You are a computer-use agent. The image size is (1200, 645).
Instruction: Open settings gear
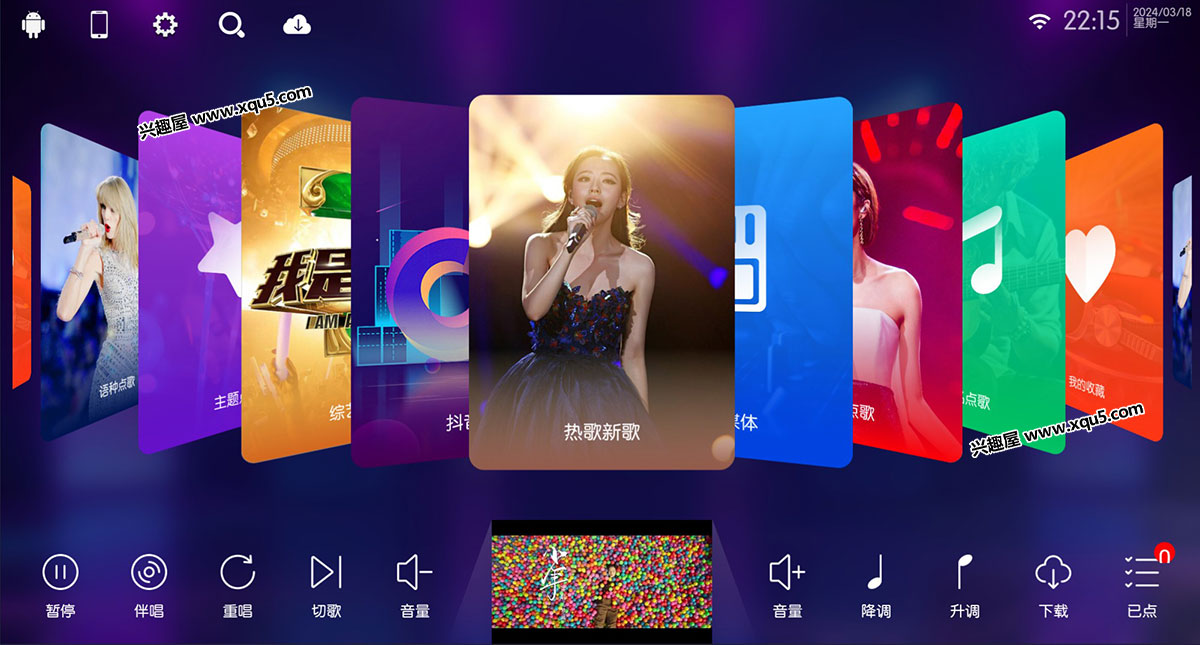click(165, 24)
